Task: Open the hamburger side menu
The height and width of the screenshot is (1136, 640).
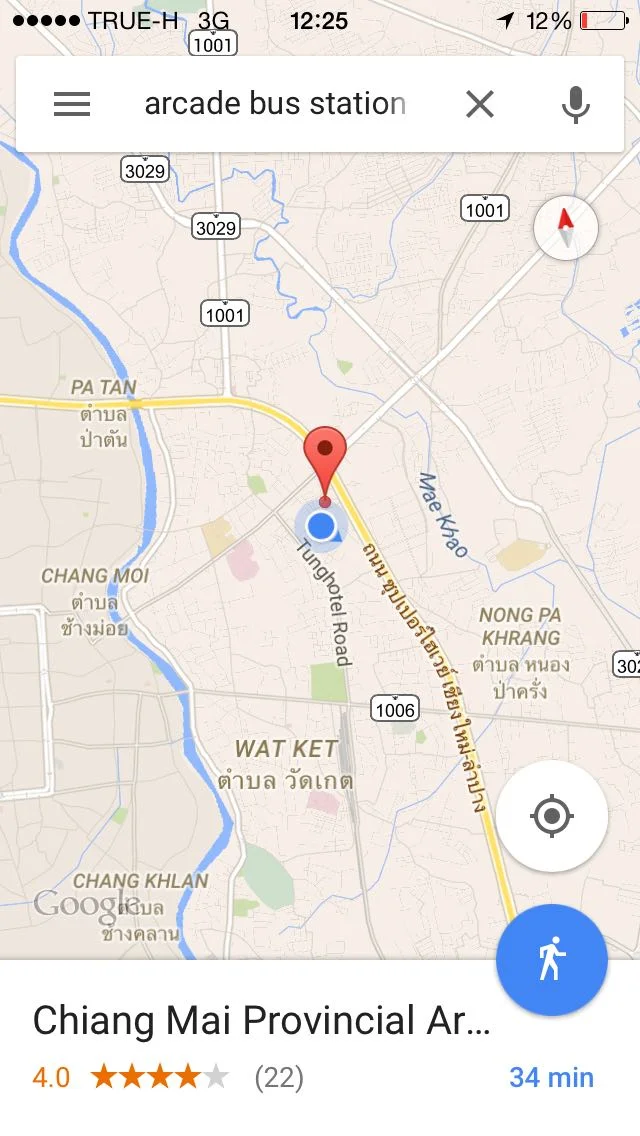Action: point(72,104)
